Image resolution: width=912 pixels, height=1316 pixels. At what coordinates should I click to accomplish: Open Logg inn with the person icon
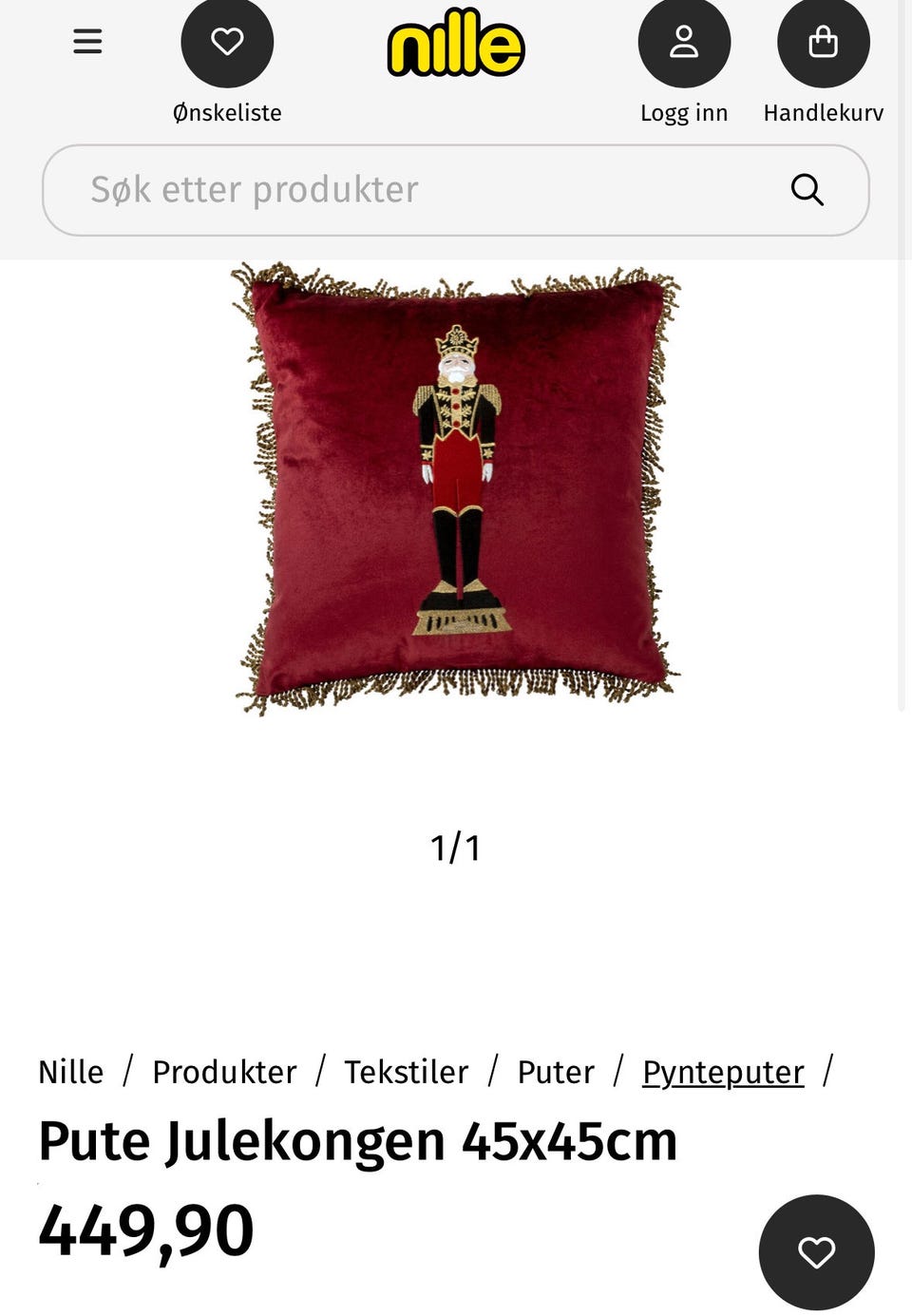pyautogui.click(x=684, y=41)
